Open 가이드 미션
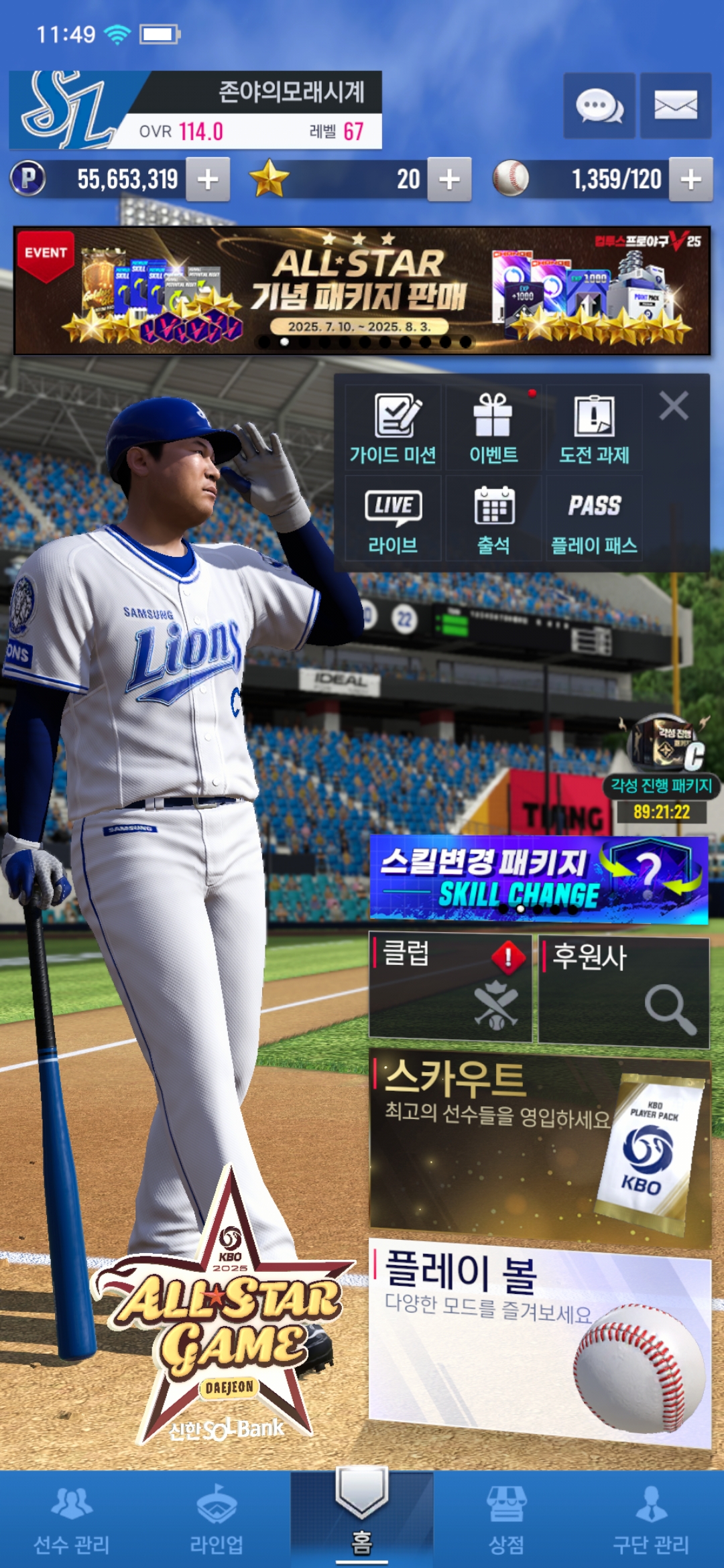724x1568 pixels. [x=393, y=428]
